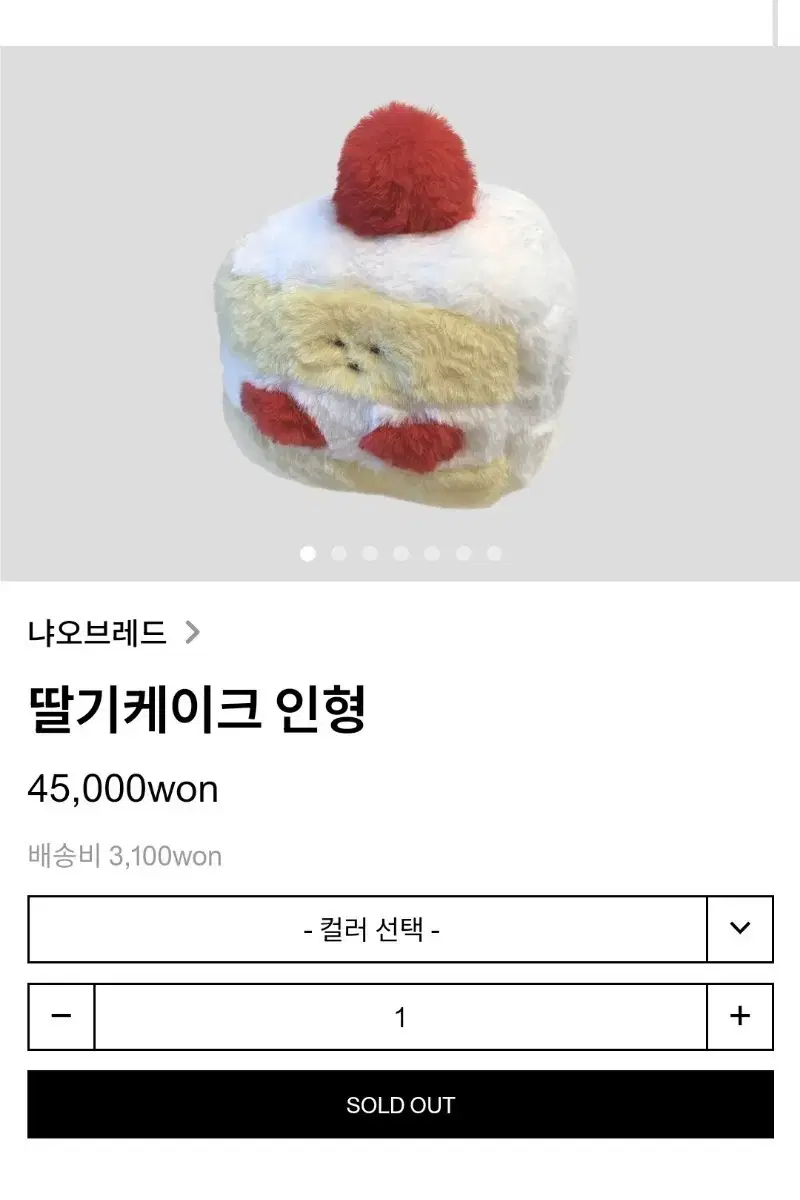The height and width of the screenshot is (1200, 800).
Task: Select the first carousel indicator dot
Action: pos(306,551)
